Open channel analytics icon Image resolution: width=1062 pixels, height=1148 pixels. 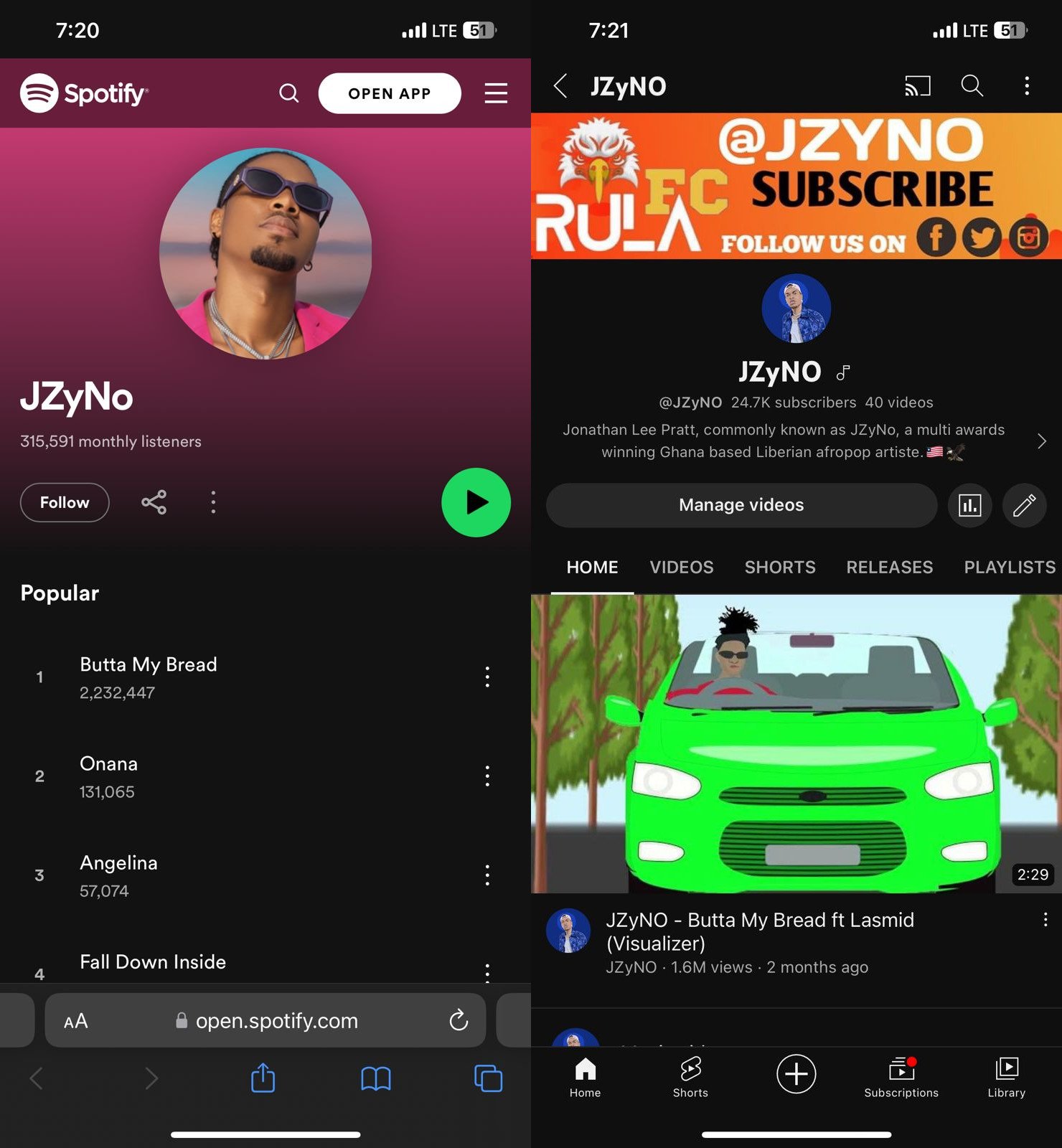click(x=969, y=505)
